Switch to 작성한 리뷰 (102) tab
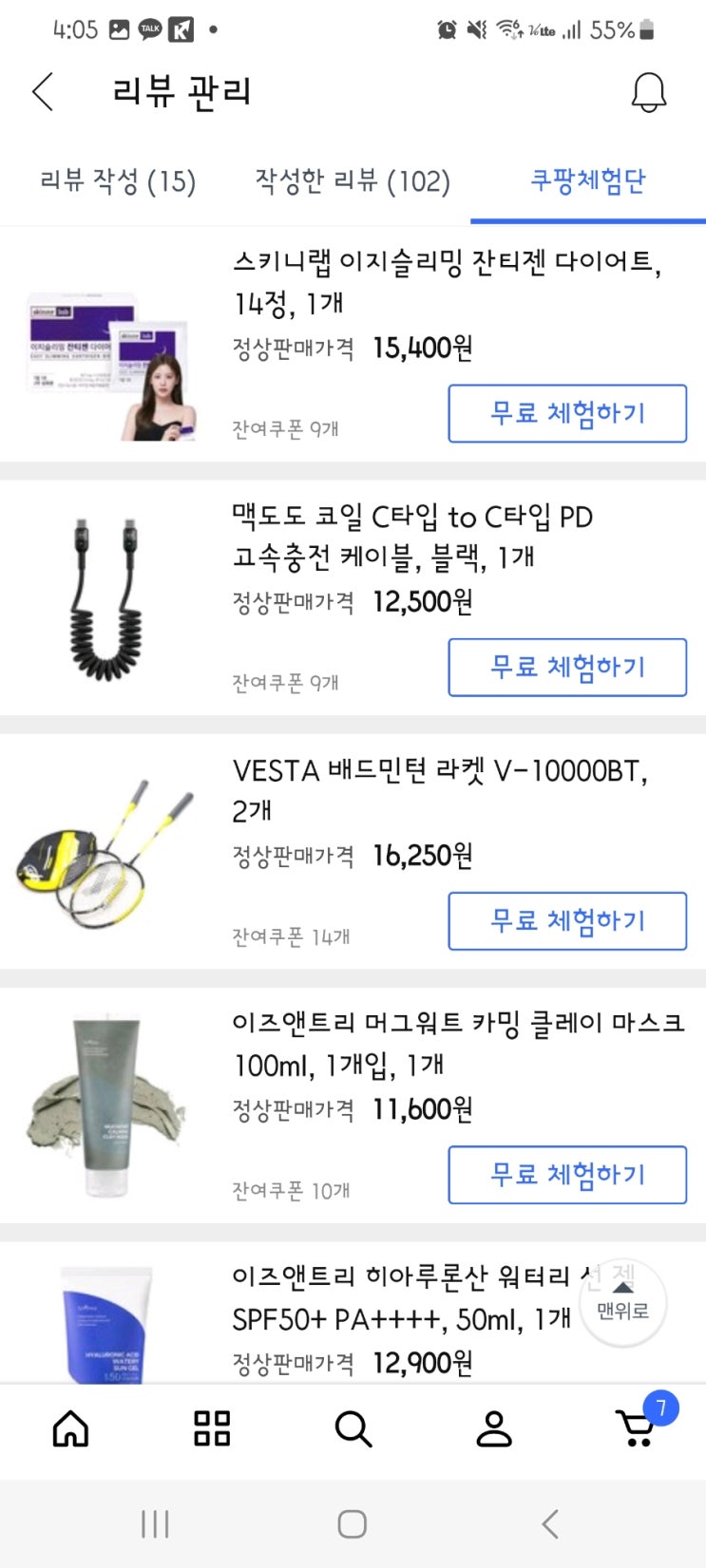This screenshot has height=1568, width=706. coord(353,180)
